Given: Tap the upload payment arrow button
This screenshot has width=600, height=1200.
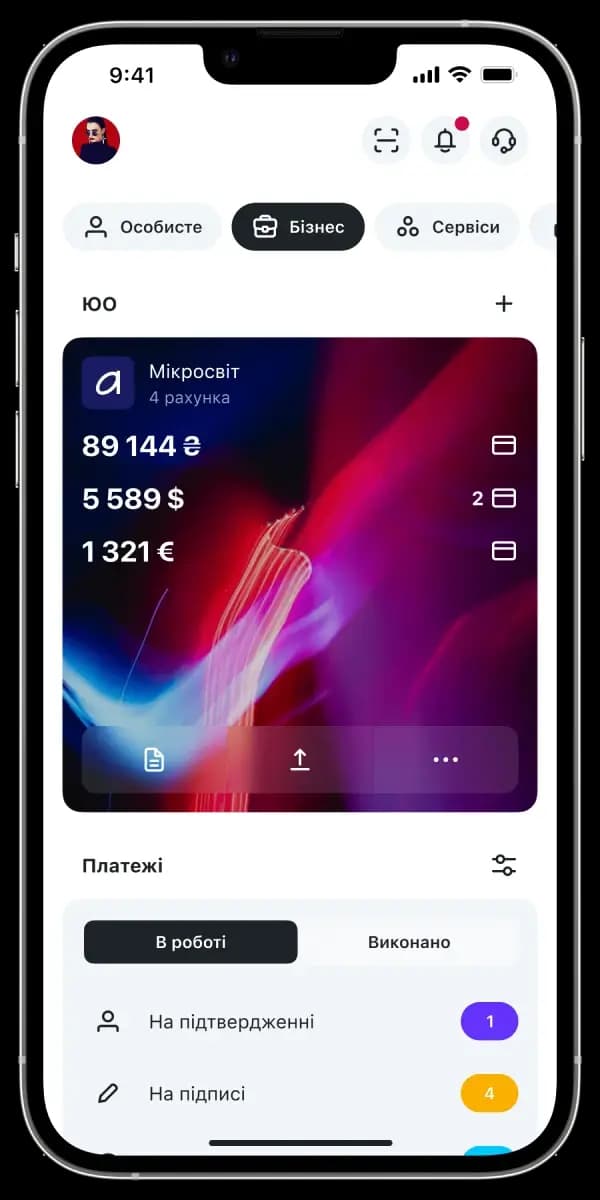Looking at the screenshot, I should click(x=300, y=760).
